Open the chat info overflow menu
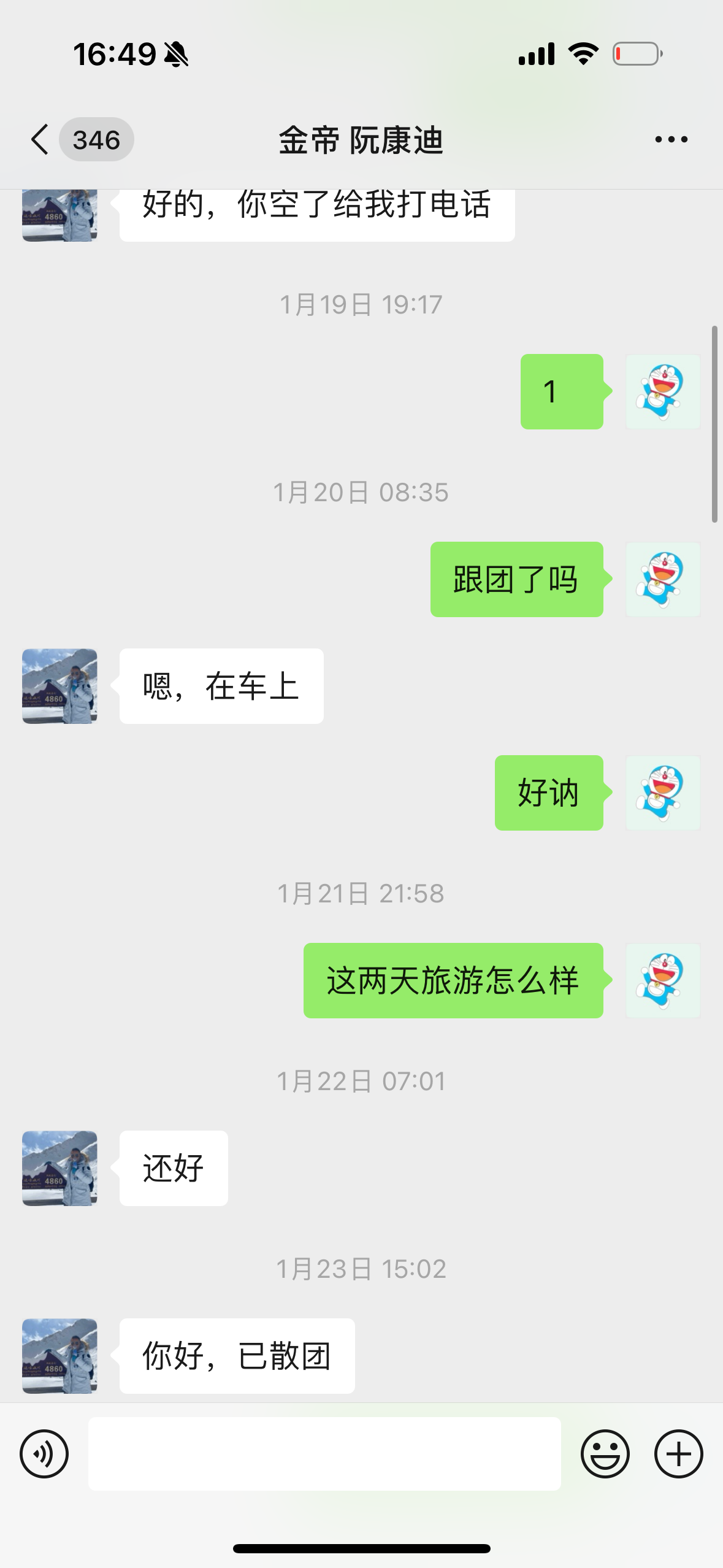Screen dimensions: 723x1568 click(671, 140)
